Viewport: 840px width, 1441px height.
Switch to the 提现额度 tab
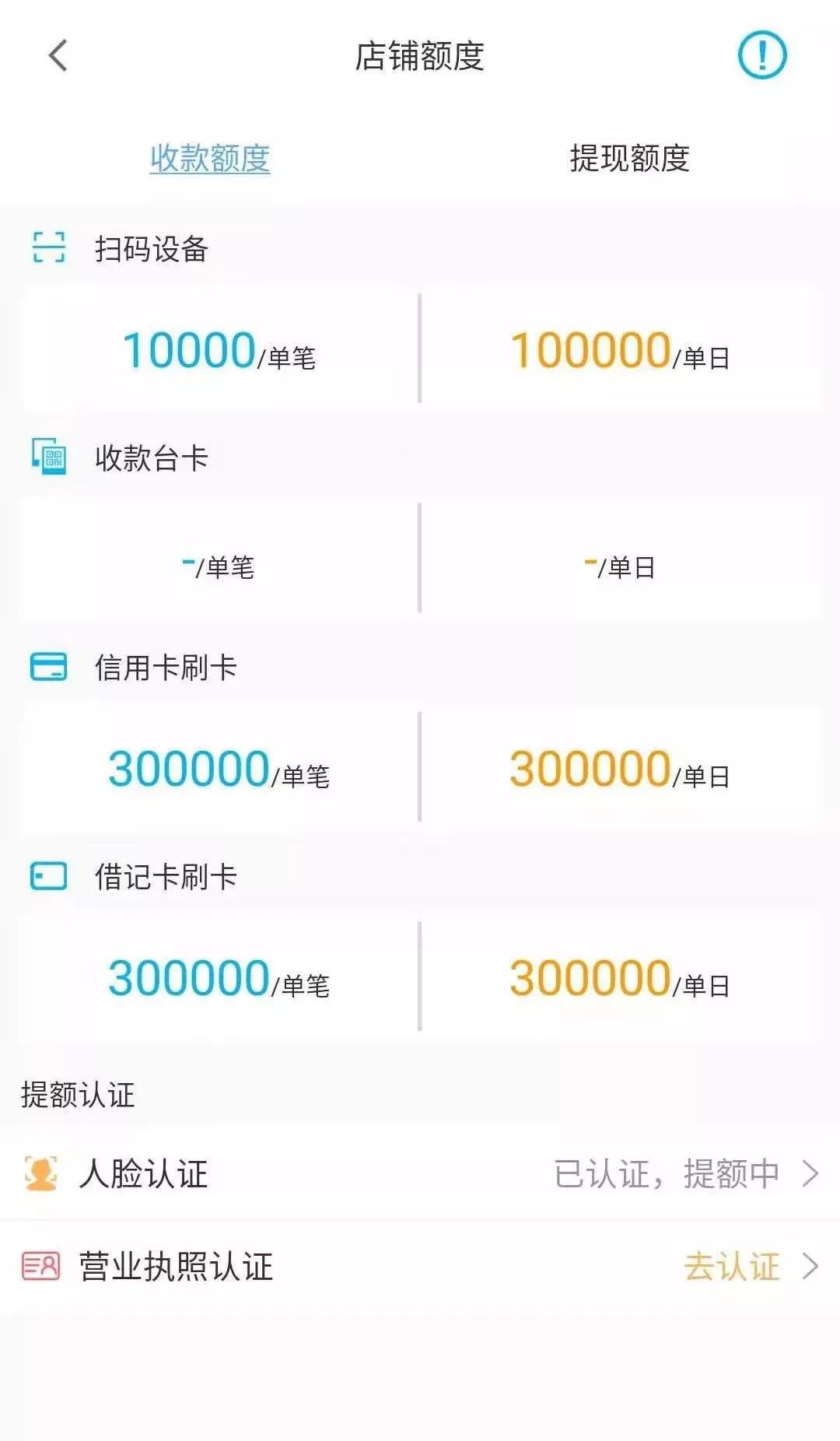tap(629, 158)
